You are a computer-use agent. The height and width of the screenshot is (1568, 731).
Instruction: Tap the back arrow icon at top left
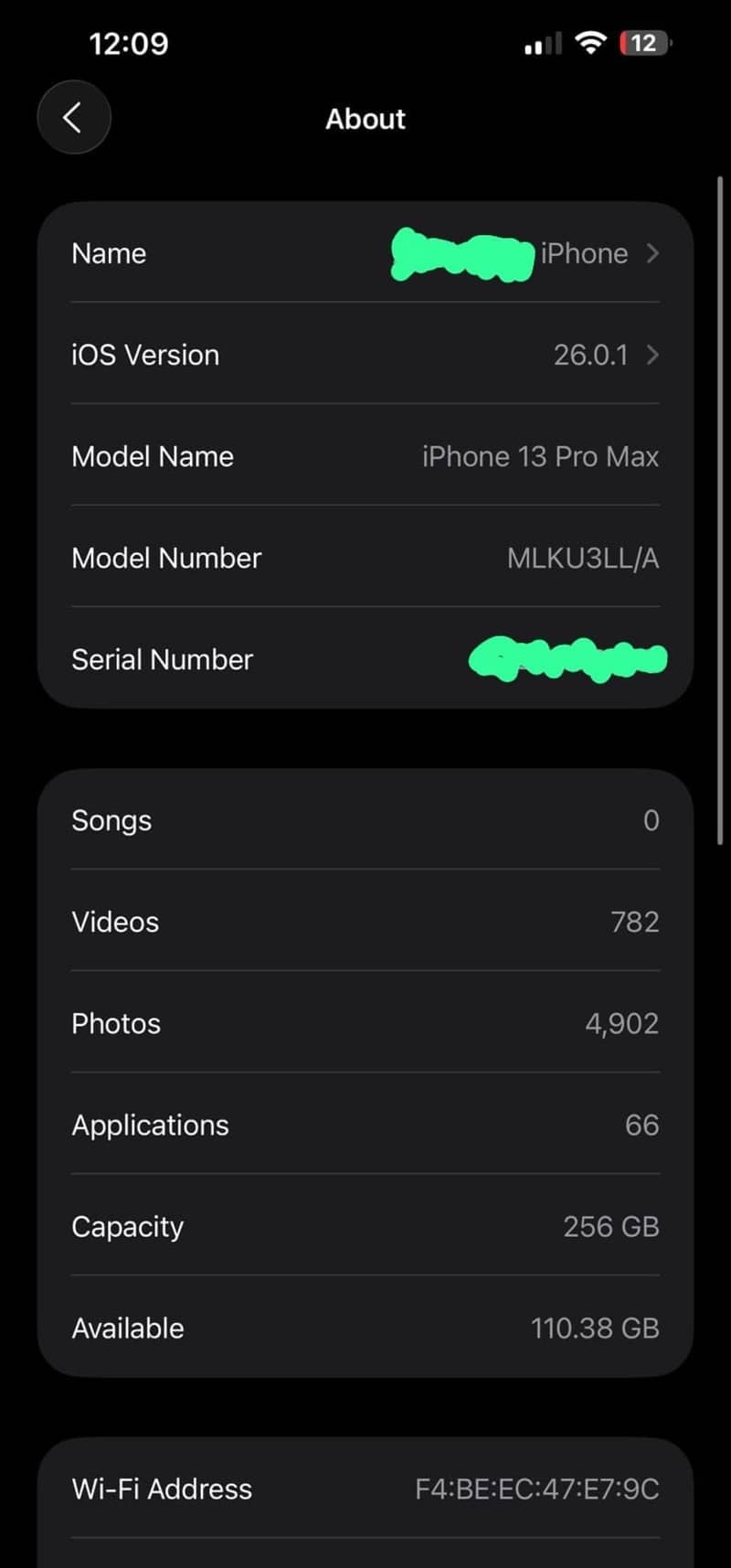coord(73,117)
